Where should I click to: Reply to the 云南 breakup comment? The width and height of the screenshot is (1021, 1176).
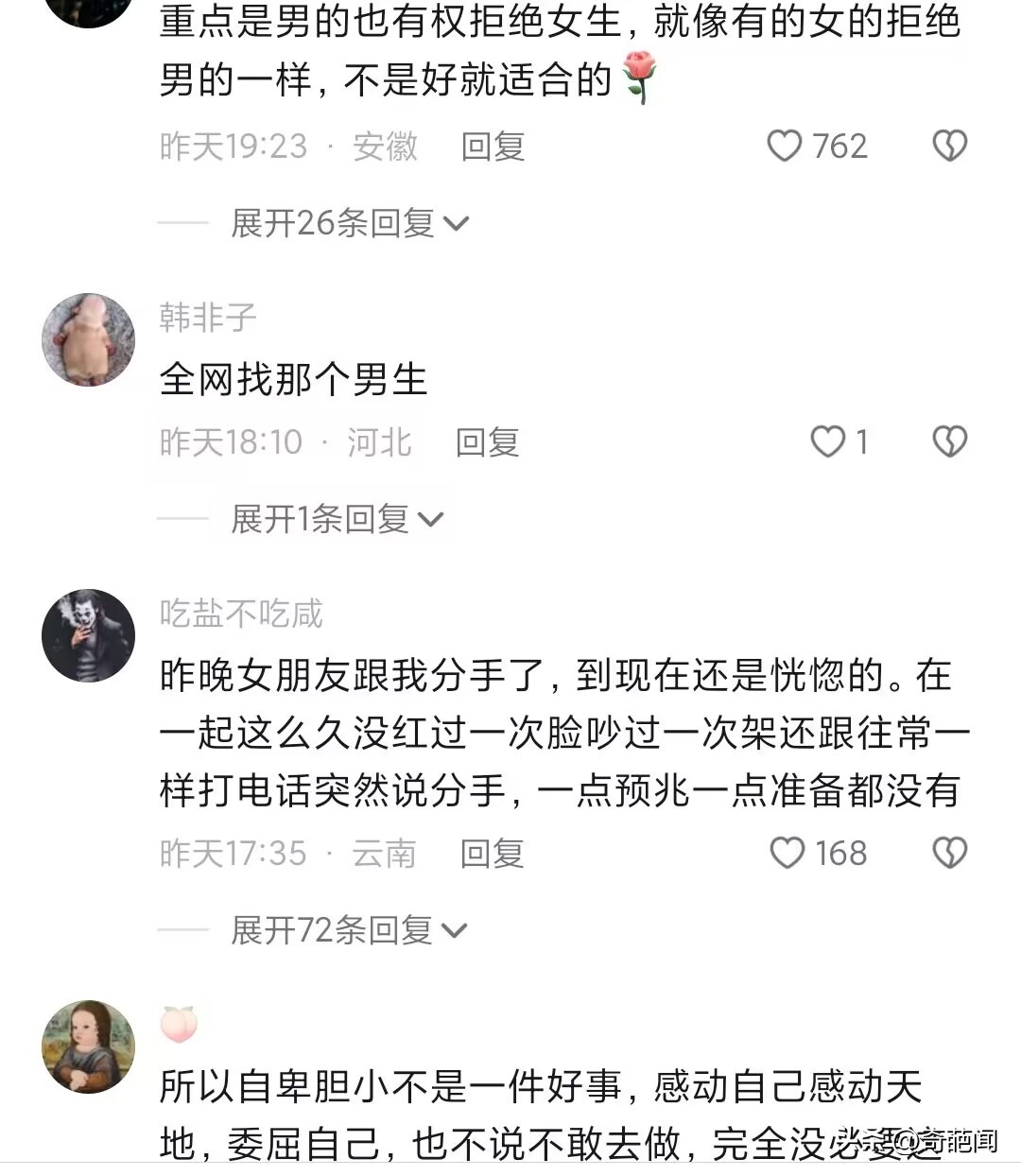click(x=491, y=854)
